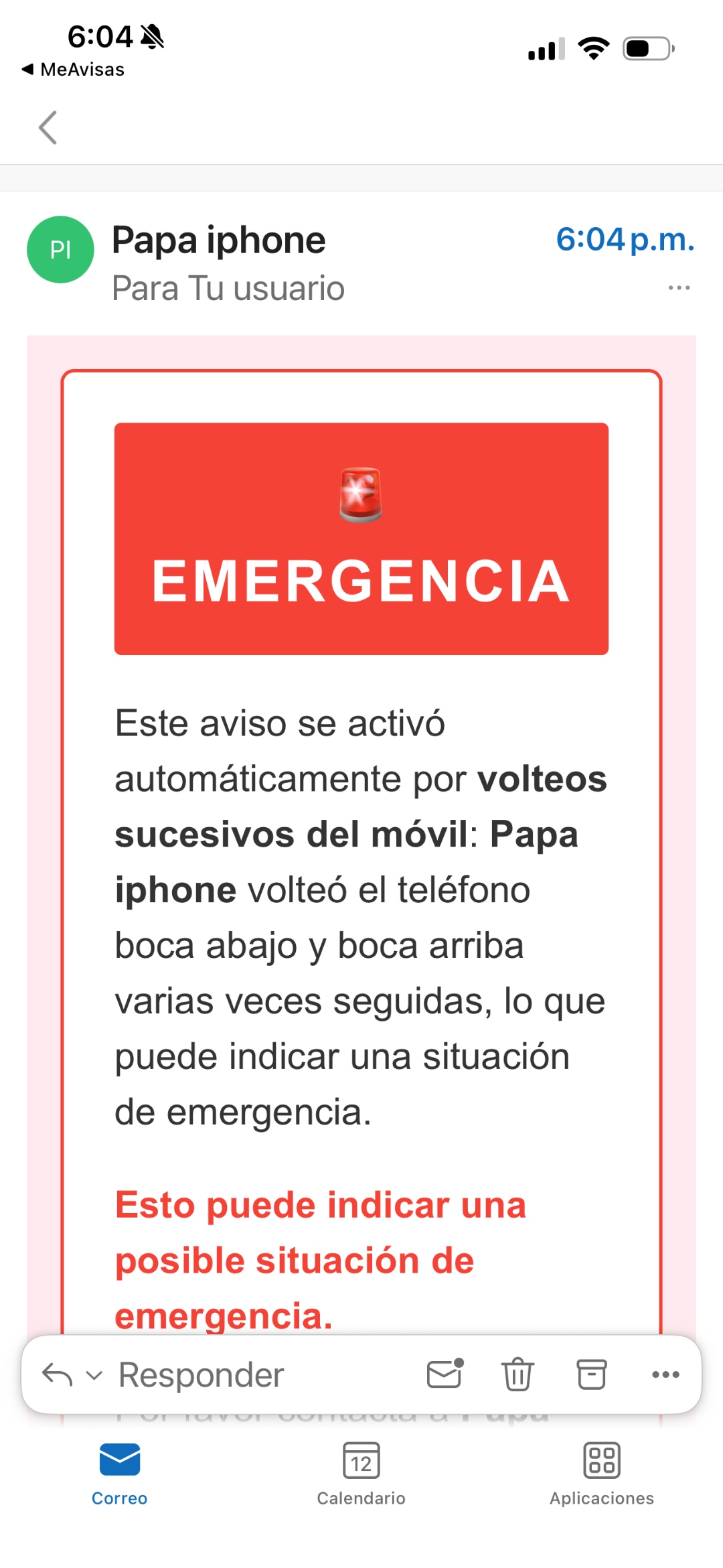The image size is (723, 1568).
Task: Open more options for this message
Action: [x=679, y=287]
